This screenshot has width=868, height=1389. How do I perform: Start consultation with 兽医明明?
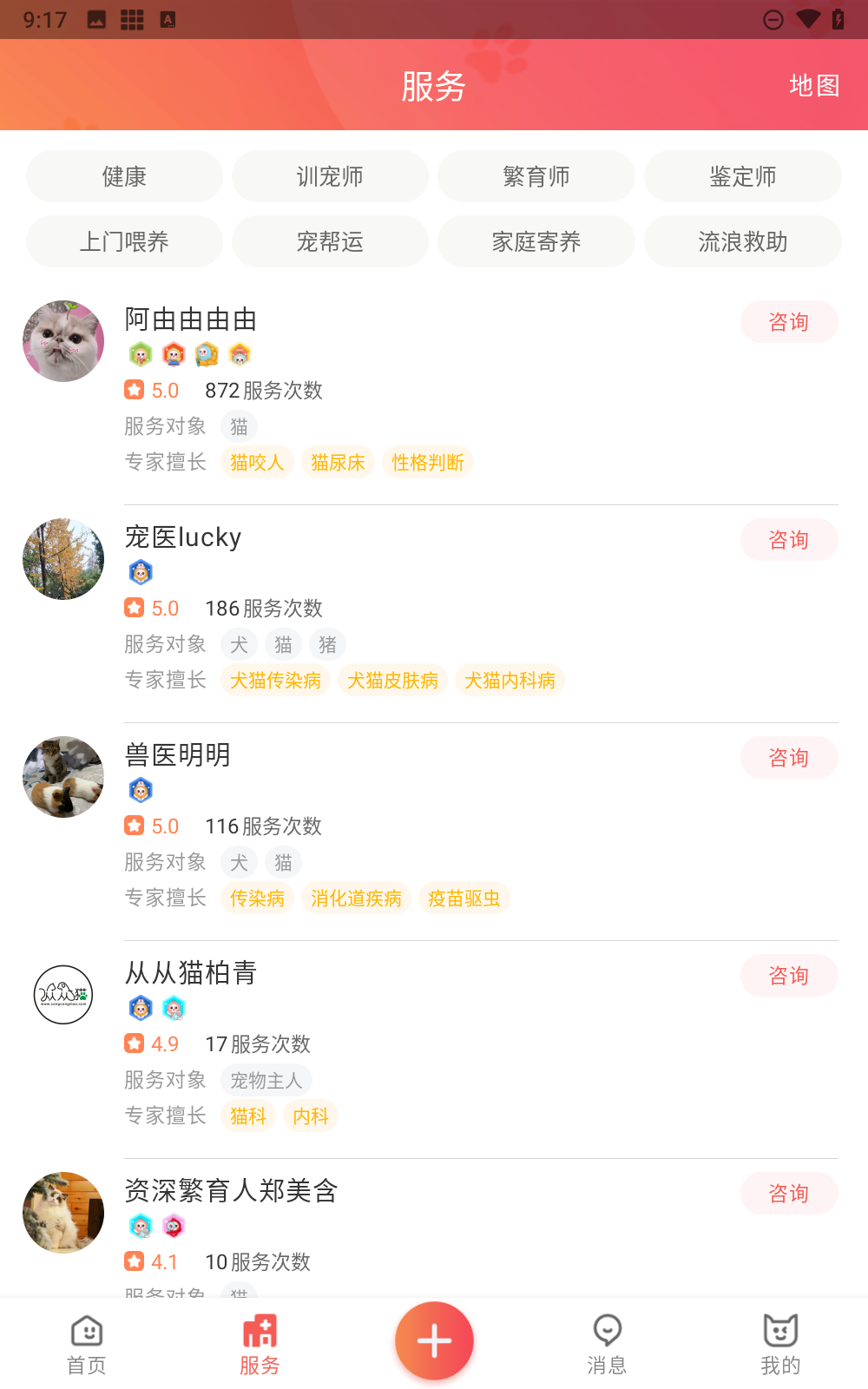click(x=788, y=758)
